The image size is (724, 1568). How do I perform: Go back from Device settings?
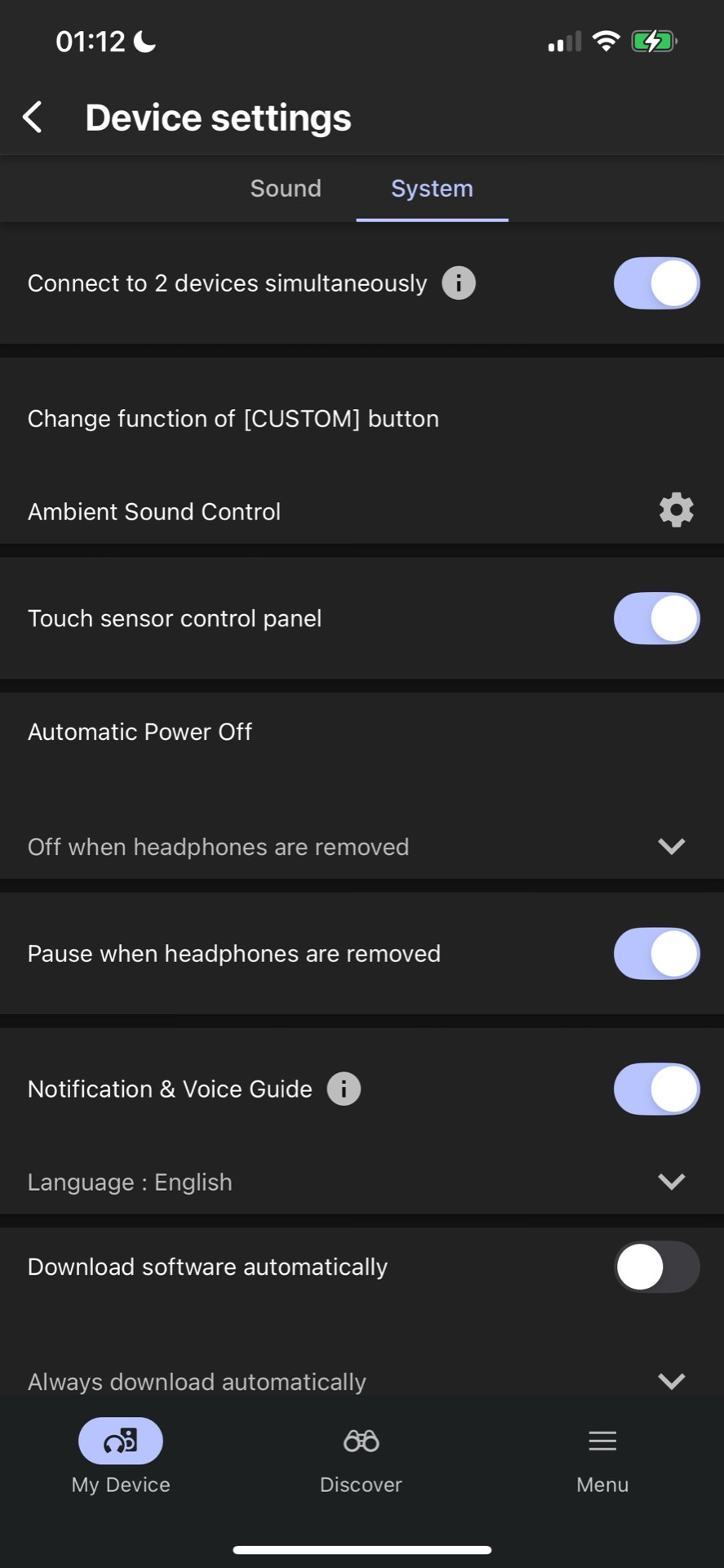click(33, 118)
